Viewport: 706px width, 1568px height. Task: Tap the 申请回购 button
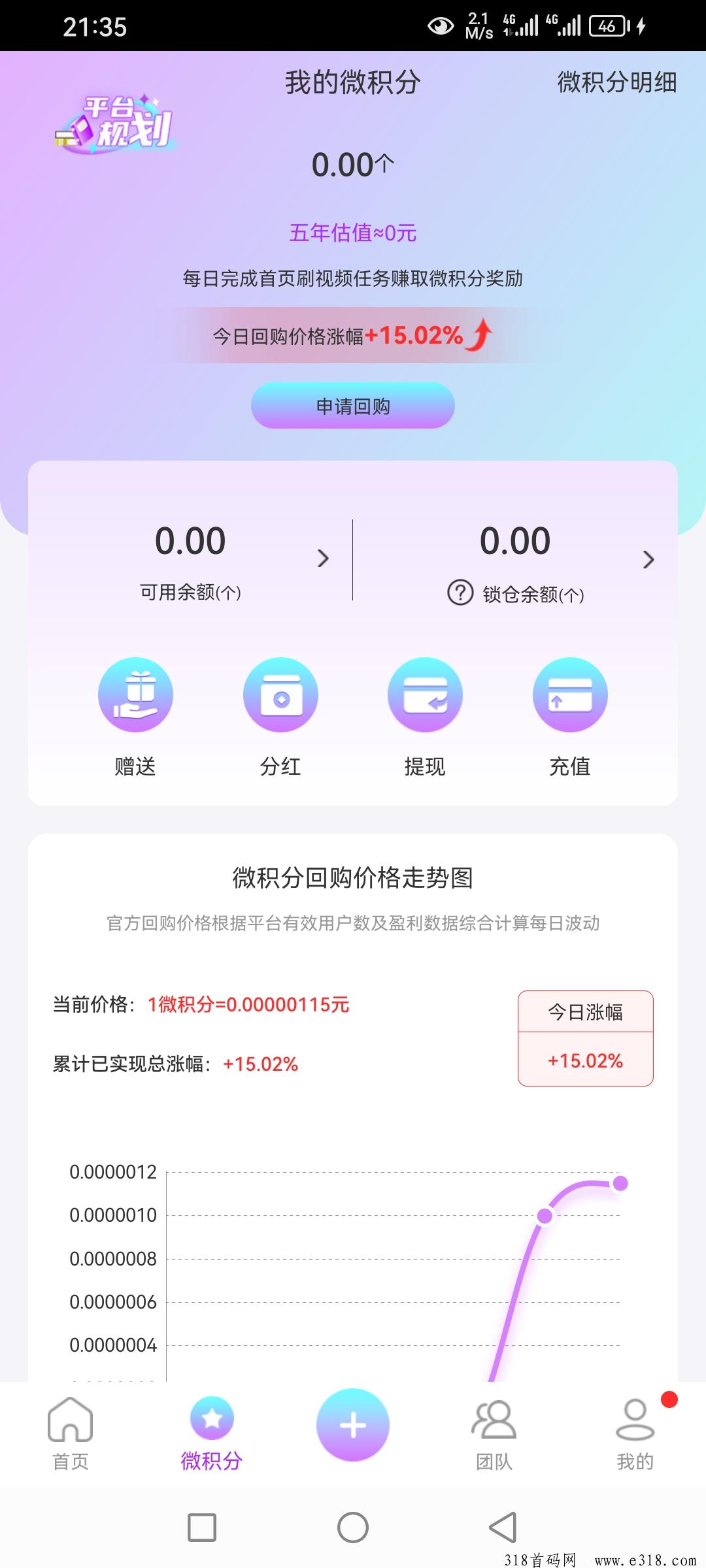(x=352, y=406)
